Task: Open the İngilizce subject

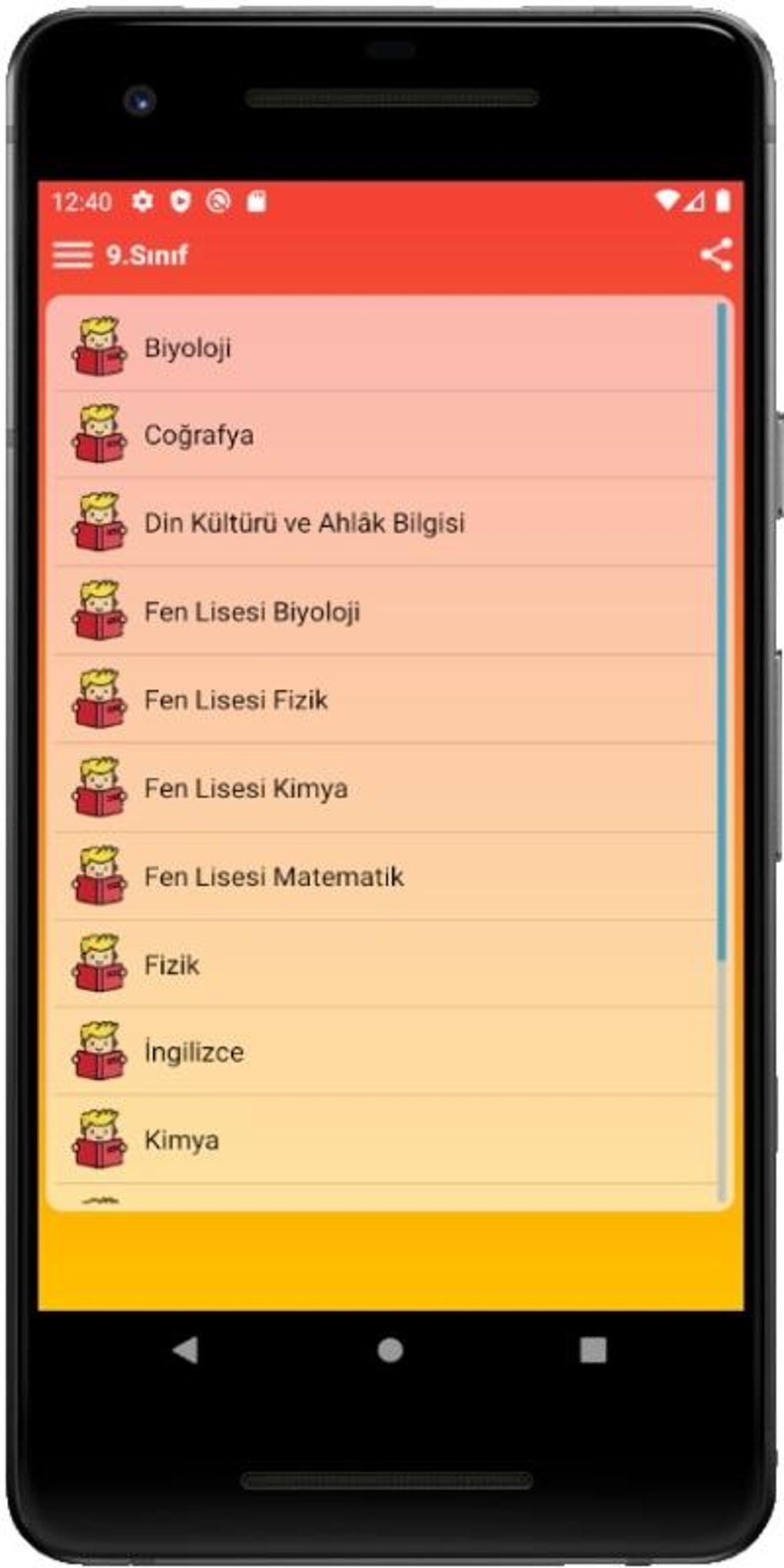Action: pyautogui.click(x=385, y=1051)
